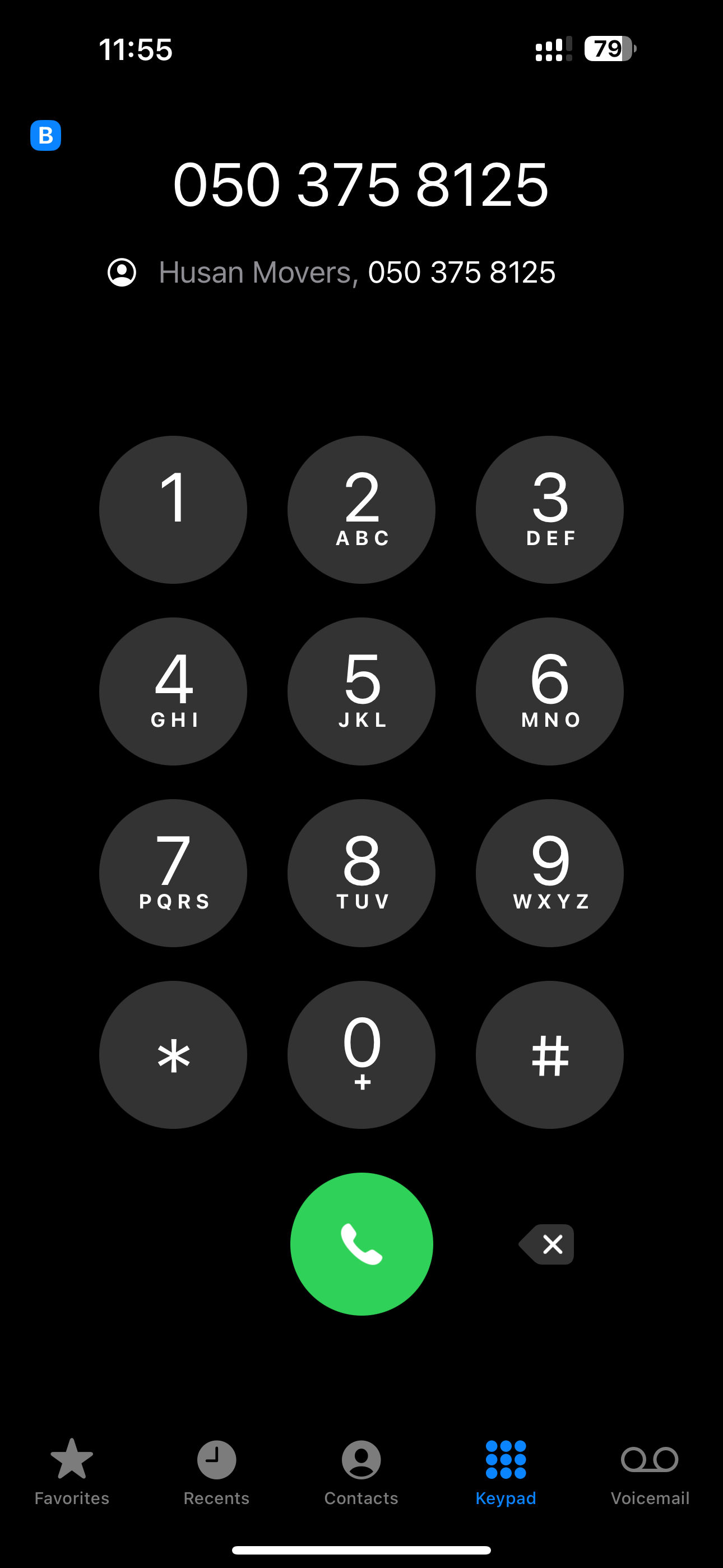
Task: Call the dialed number with green button
Action: click(x=361, y=1243)
